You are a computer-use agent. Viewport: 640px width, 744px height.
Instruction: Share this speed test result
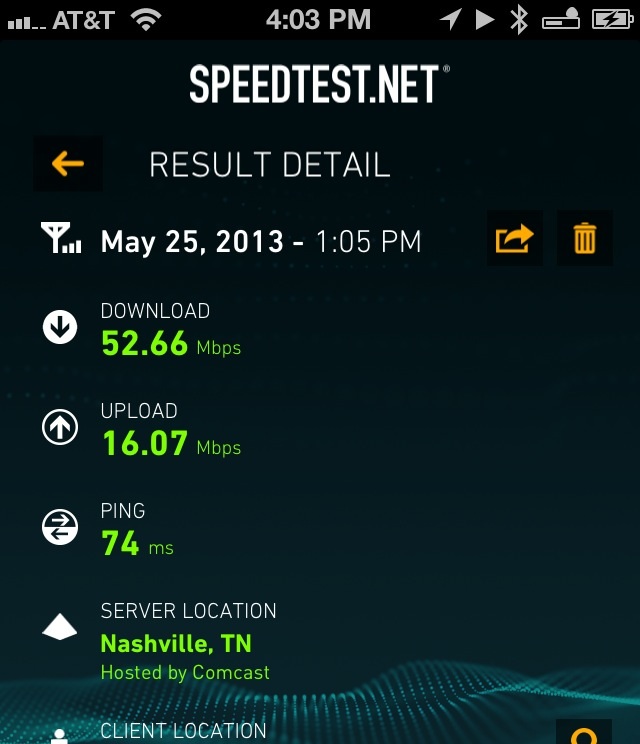[x=515, y=238]
